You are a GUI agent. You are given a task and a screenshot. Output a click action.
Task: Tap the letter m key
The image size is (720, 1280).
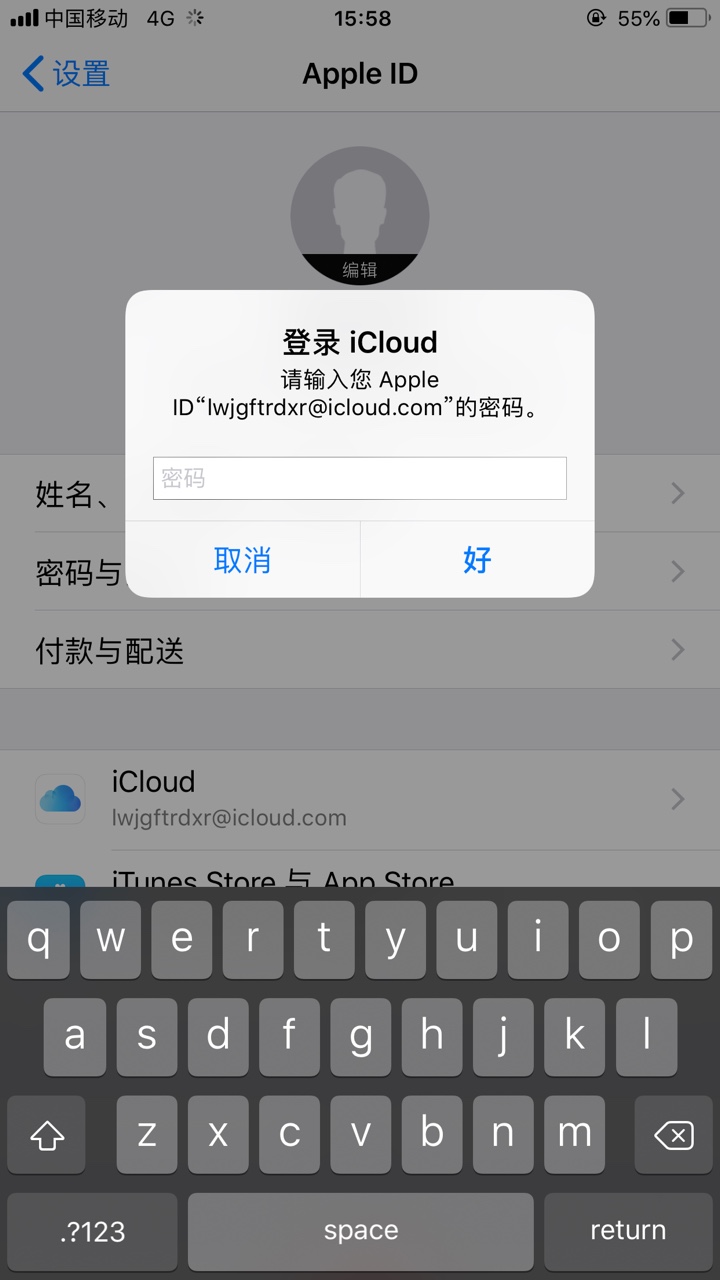click(574, 1135)
